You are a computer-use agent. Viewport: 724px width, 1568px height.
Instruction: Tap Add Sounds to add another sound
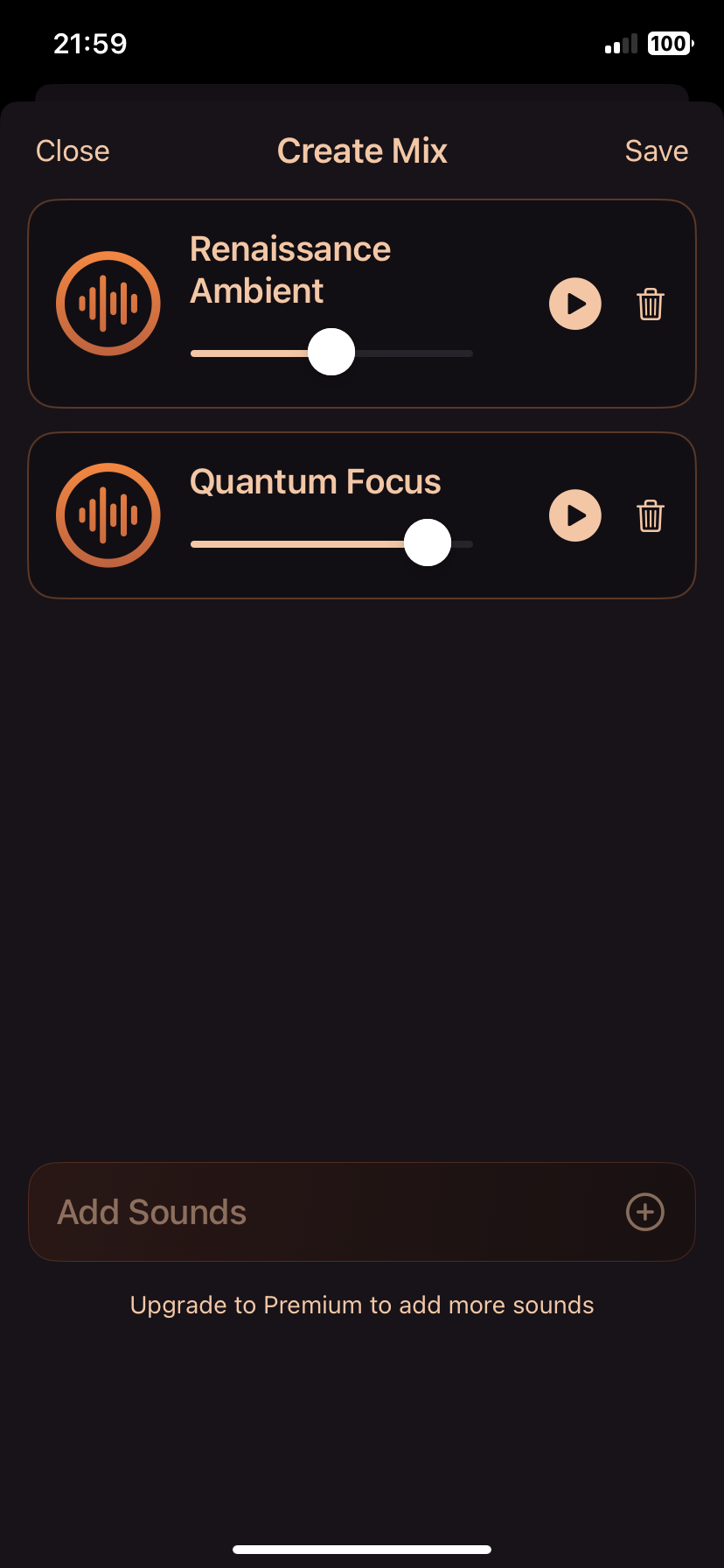[x=361, y=1212]
